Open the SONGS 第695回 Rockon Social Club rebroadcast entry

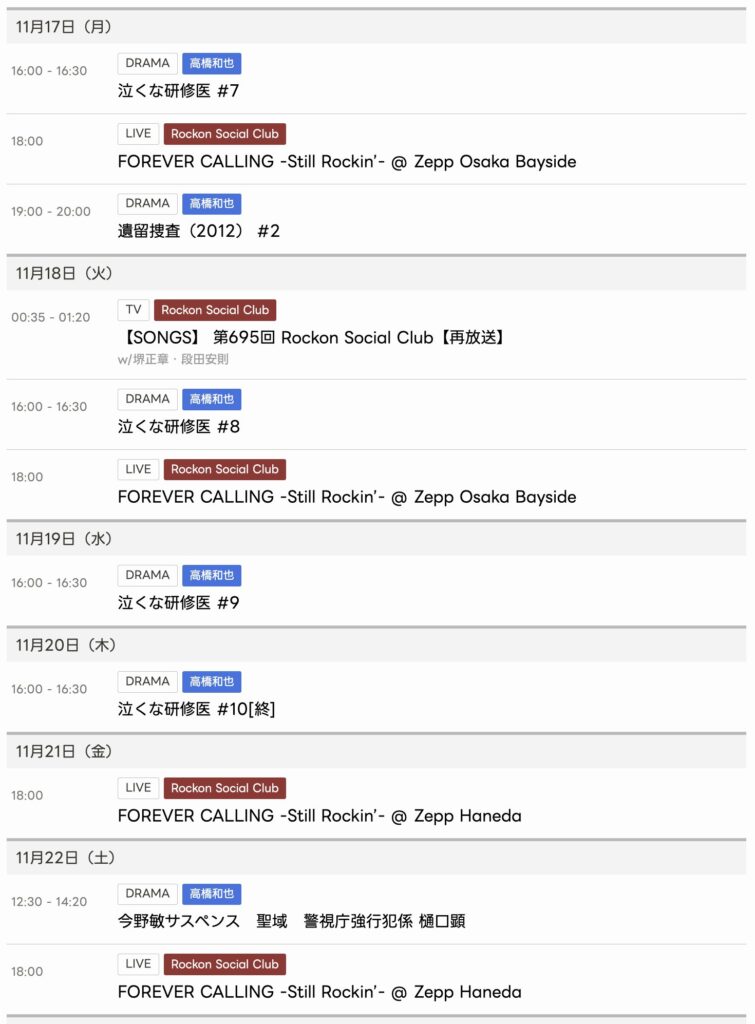pos(311,337)
